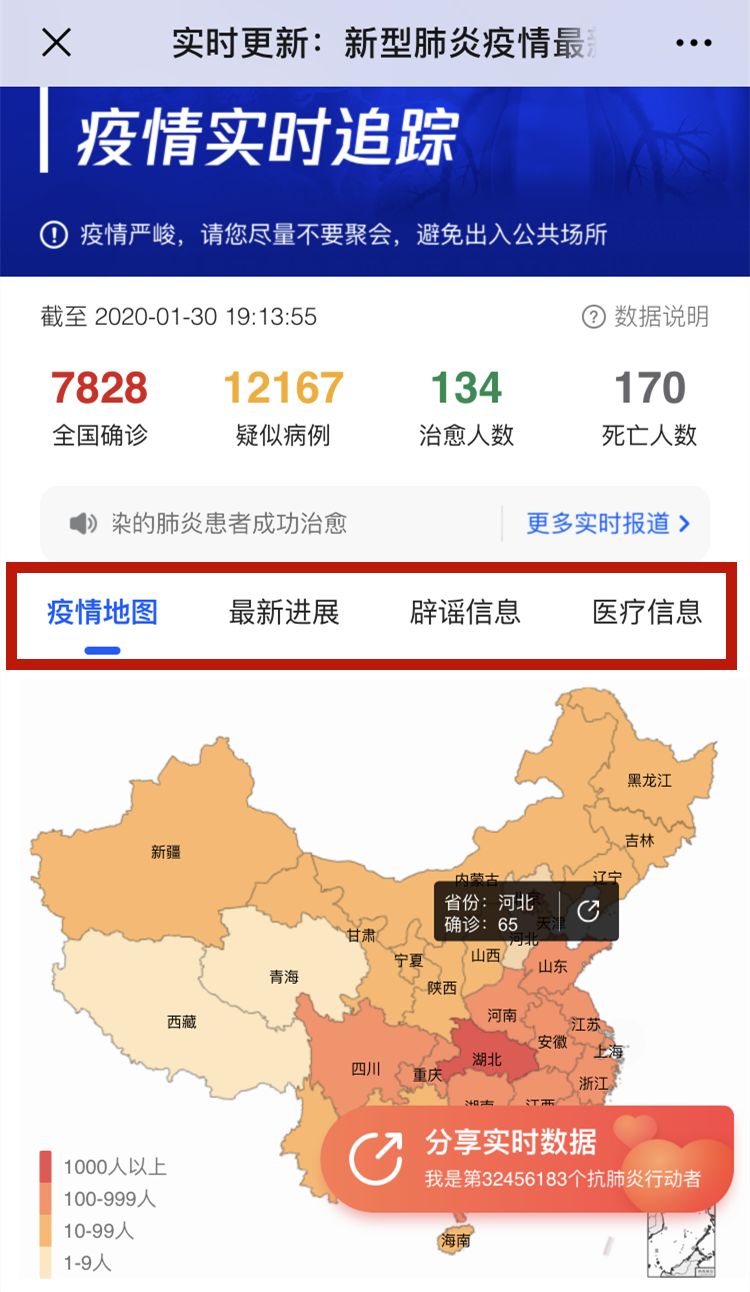750x1292 pixels.
Task: Close the page with the X
Action: (x=57, y=42)
